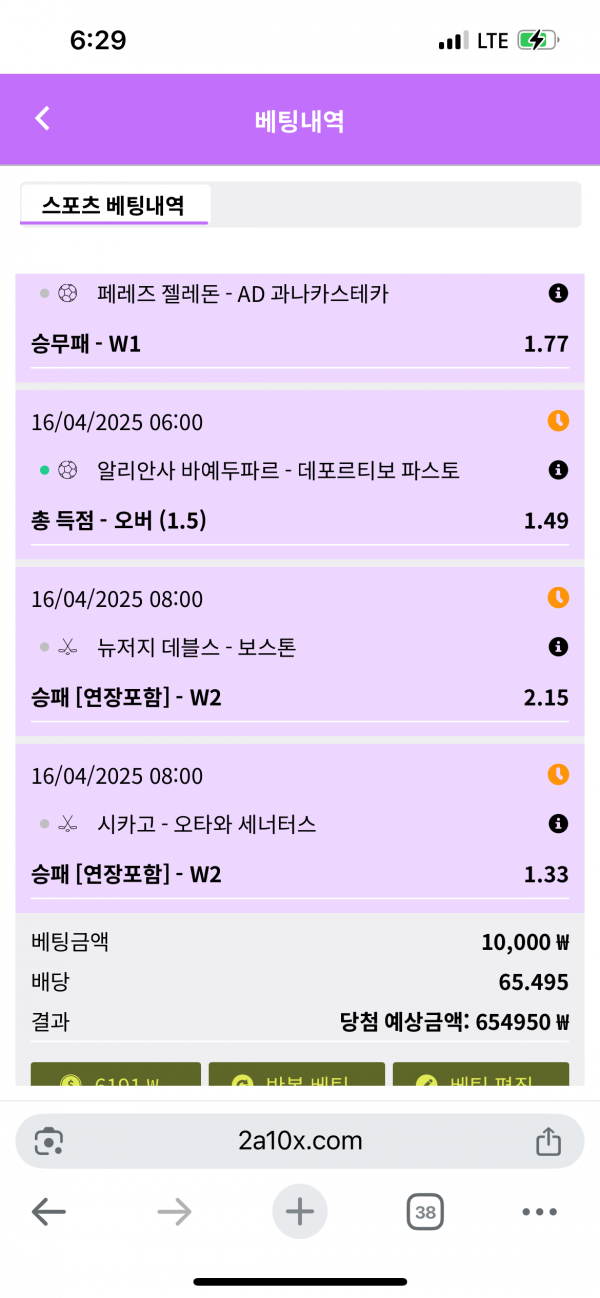Open info for 페레즈 젤레돈 match

558,293
